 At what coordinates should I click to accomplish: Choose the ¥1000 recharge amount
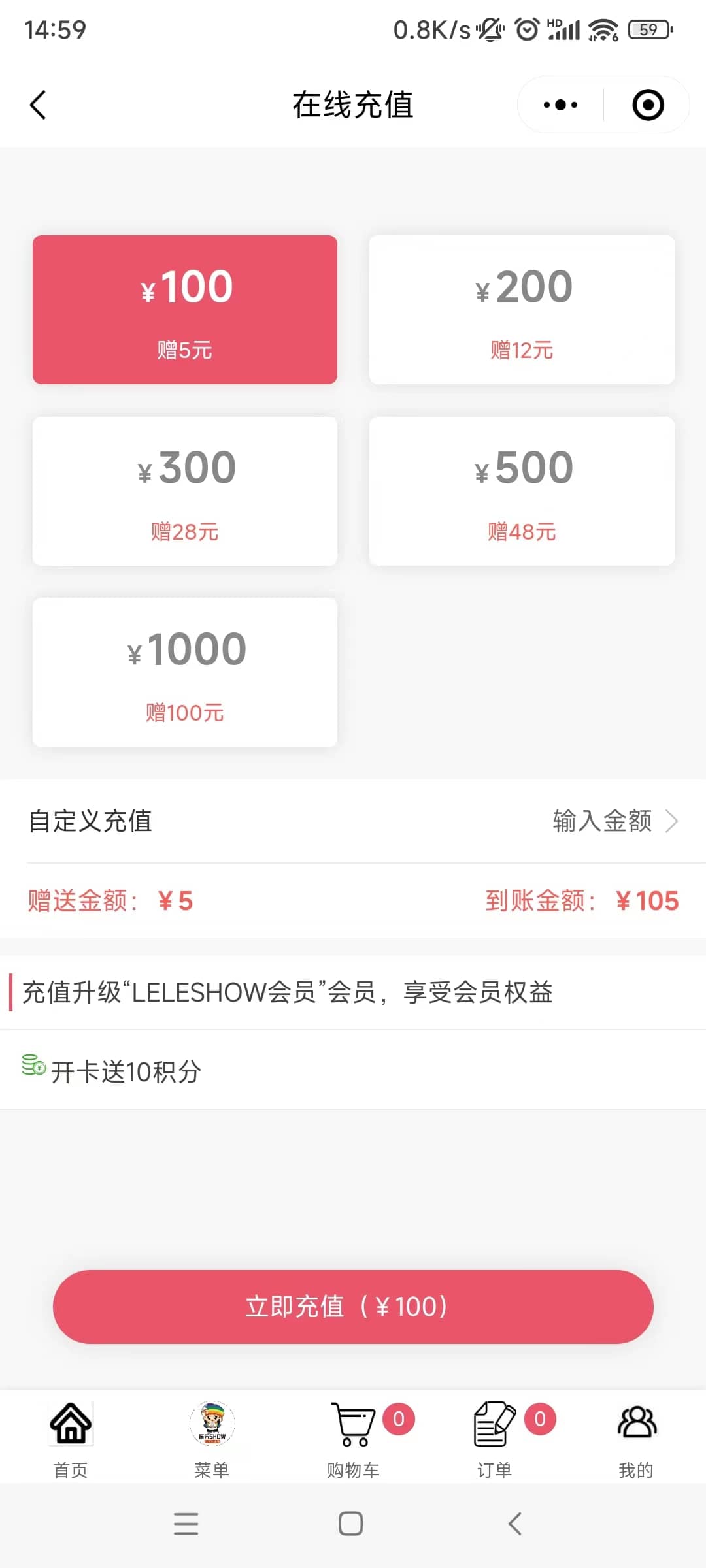pos(185,672)
